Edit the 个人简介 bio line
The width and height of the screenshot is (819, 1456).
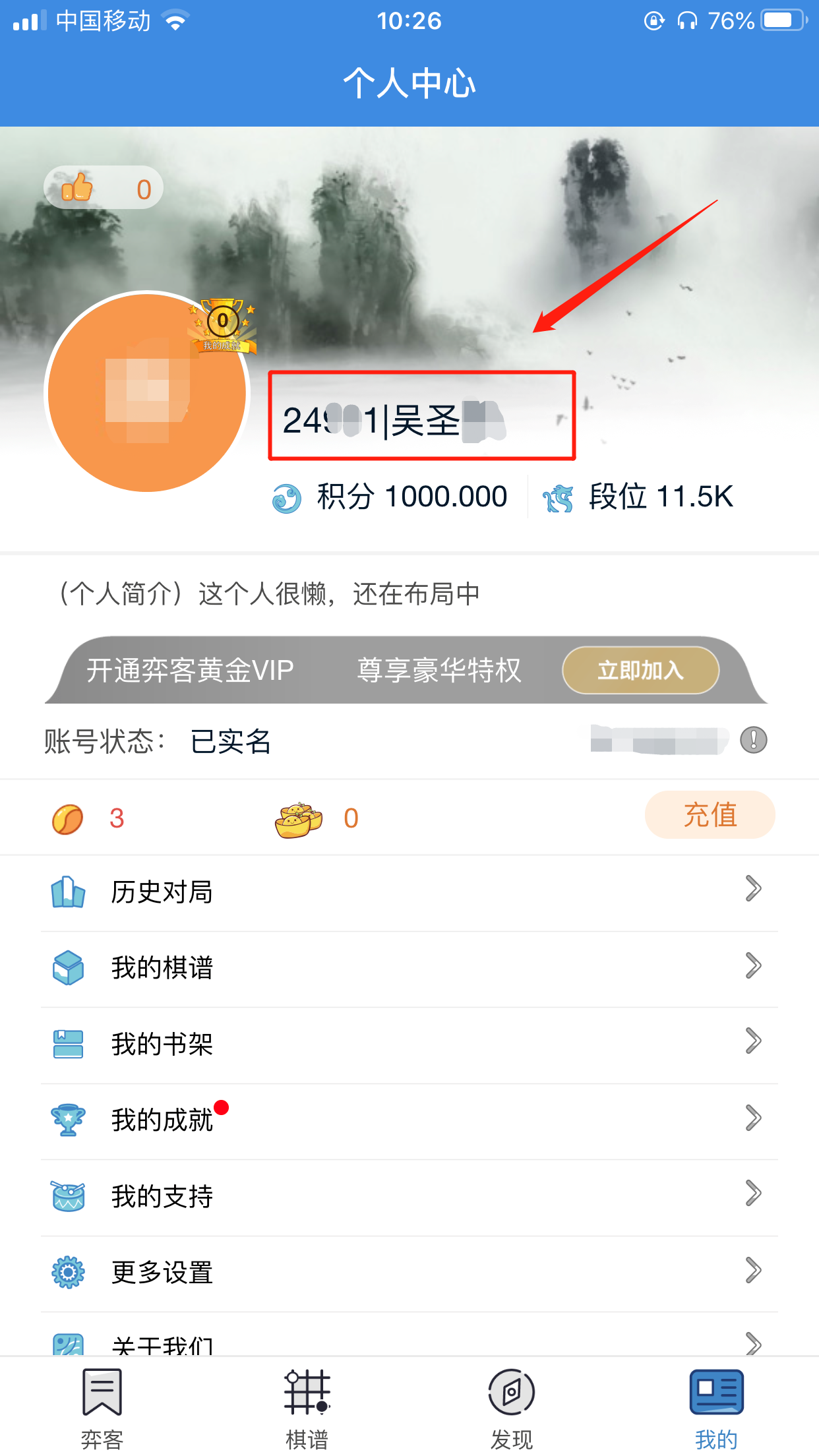point(270,594)
